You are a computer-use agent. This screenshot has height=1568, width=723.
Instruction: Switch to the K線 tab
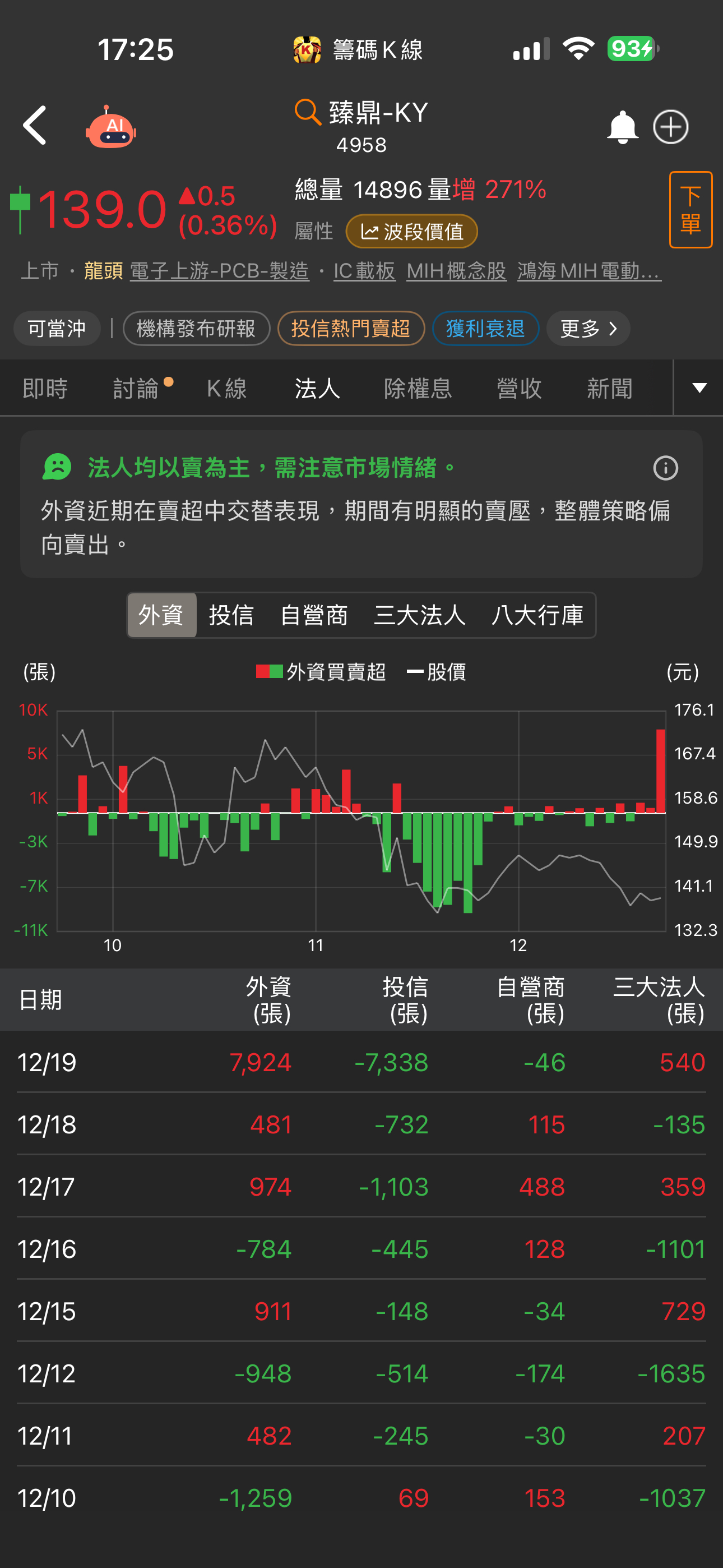tap(226, 388)
